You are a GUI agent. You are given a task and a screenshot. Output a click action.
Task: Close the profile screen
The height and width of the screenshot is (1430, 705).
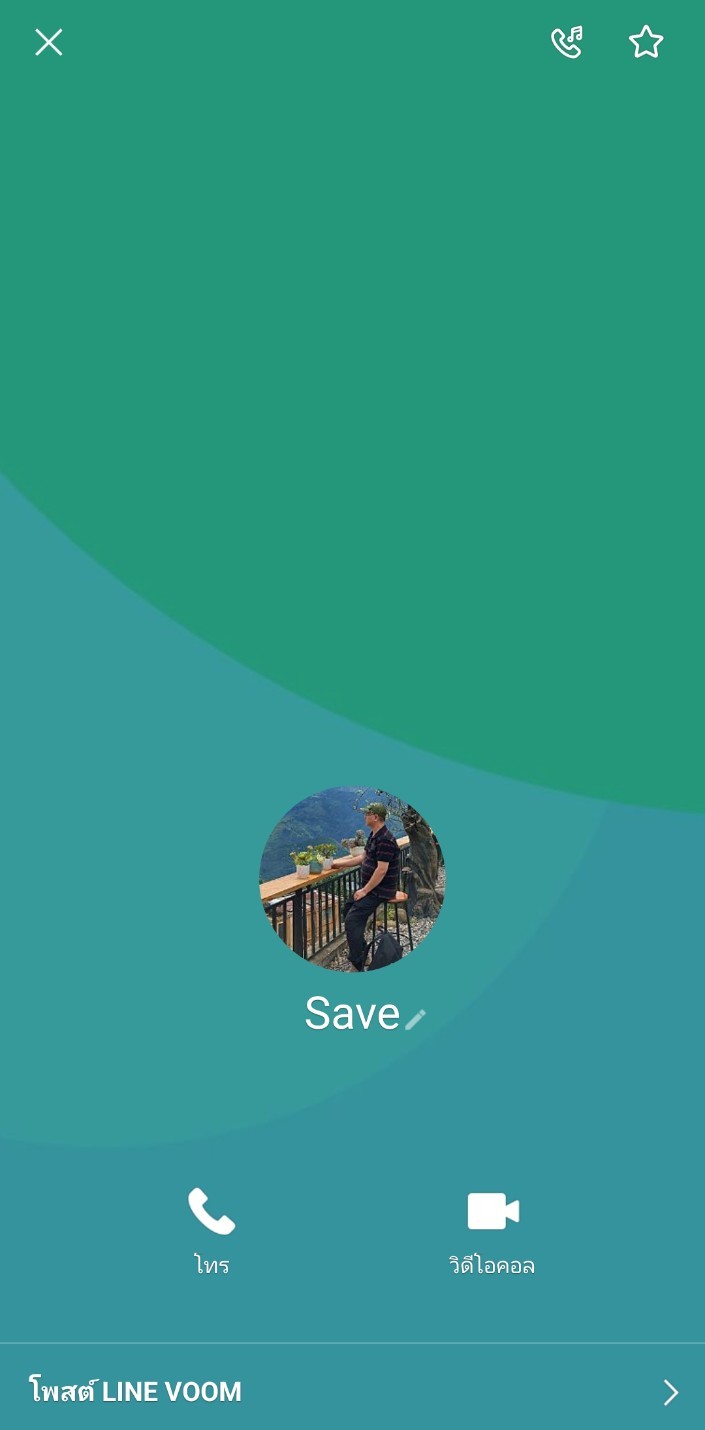pyautogui.click(x=49, y=42)
